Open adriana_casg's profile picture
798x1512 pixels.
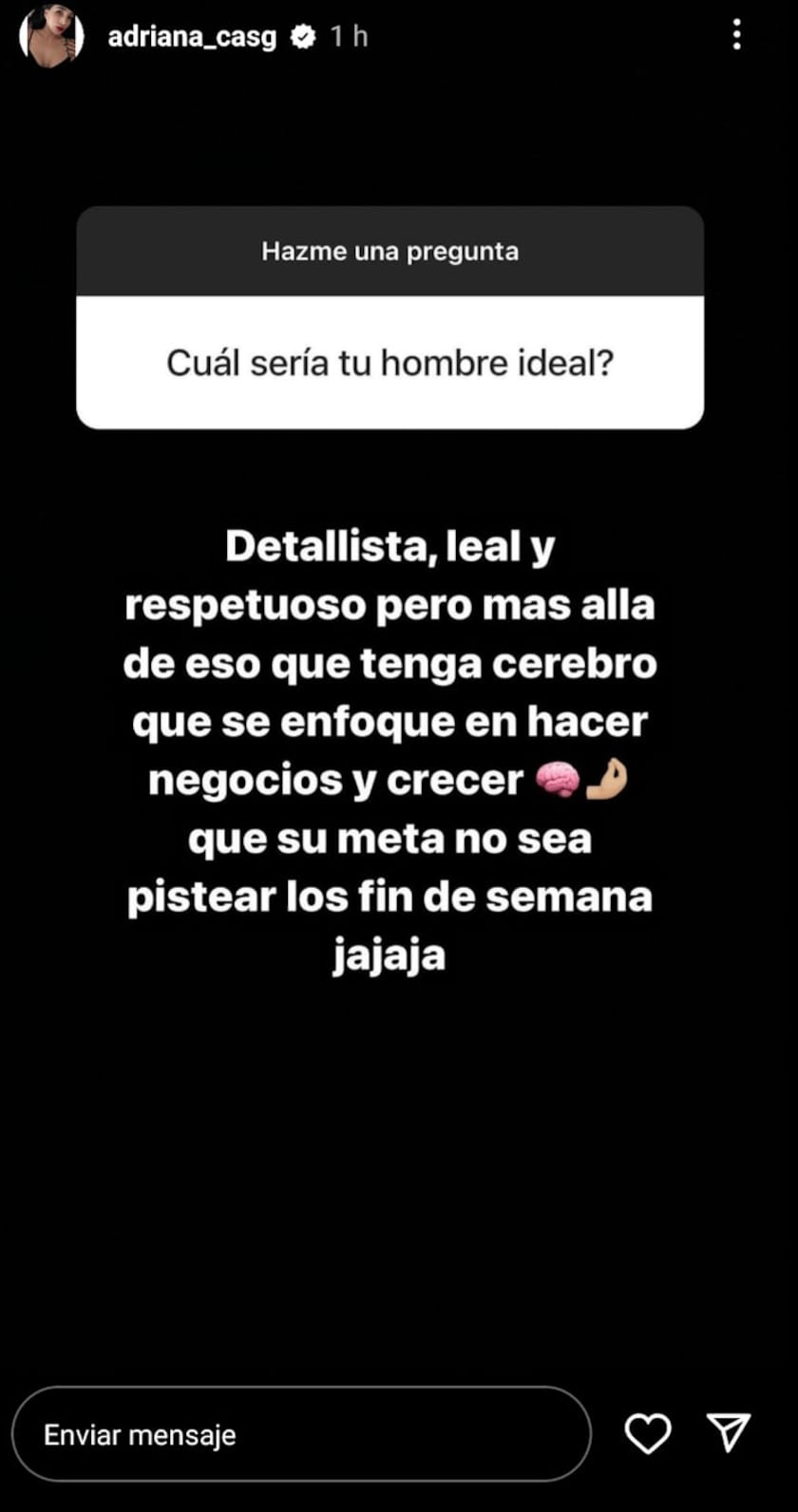tap(51, 36)
